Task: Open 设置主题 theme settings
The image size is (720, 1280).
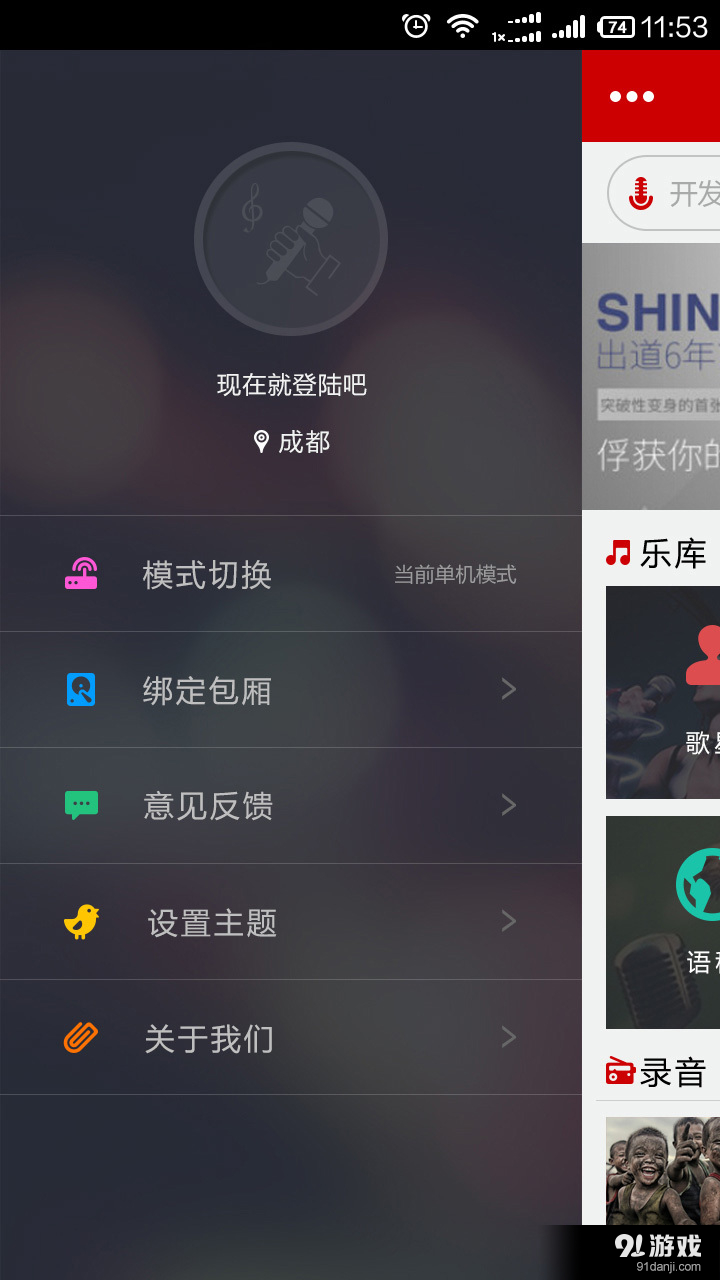Action: click(x=290, y=922)
